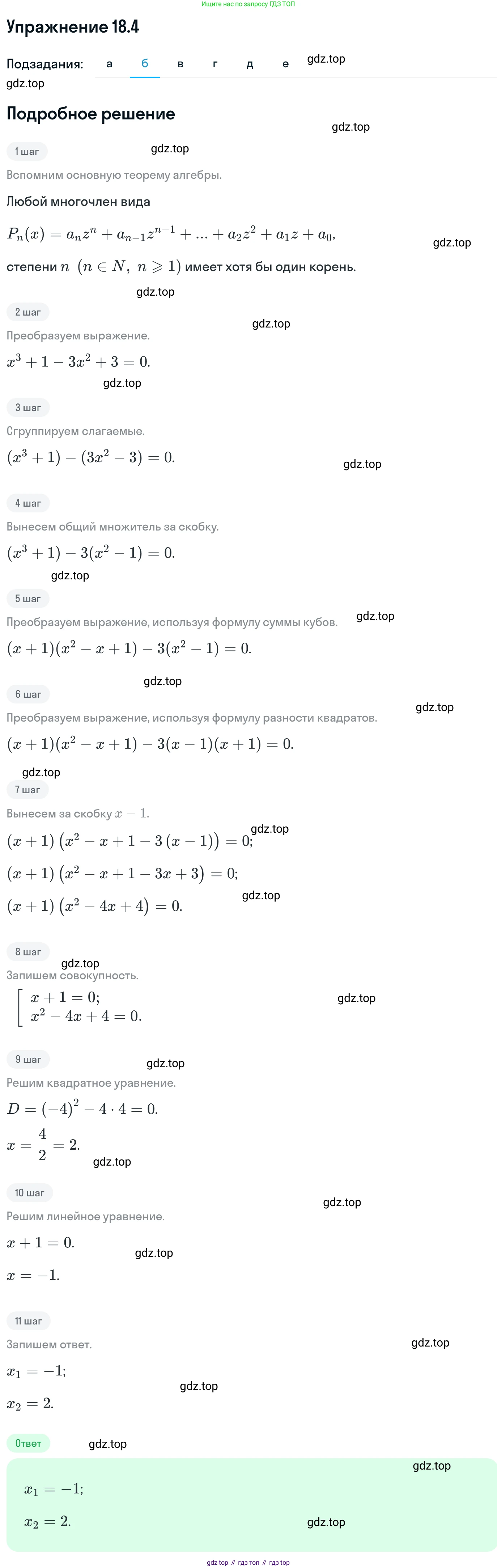Viewport: 497px width, 1568px height.
Task: Select subtask е tab
Action: coord(285,64)
